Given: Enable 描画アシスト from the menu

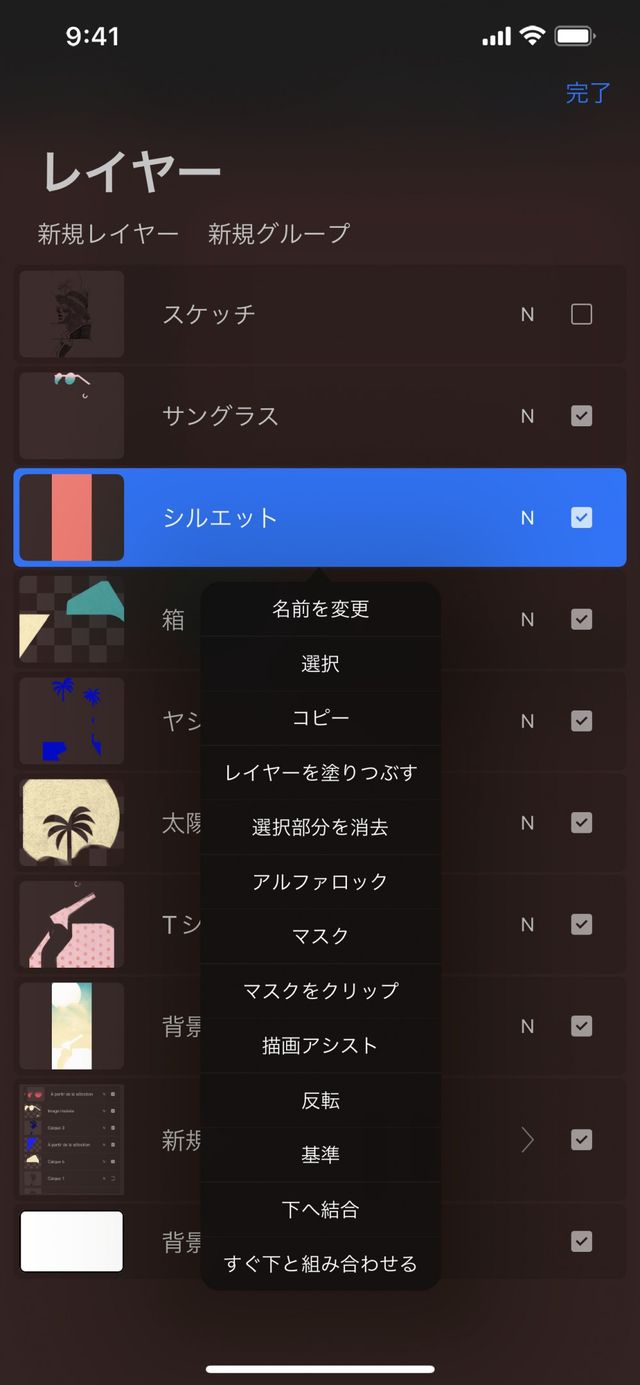Looking at the screenshot, I should pos(320,1046).
